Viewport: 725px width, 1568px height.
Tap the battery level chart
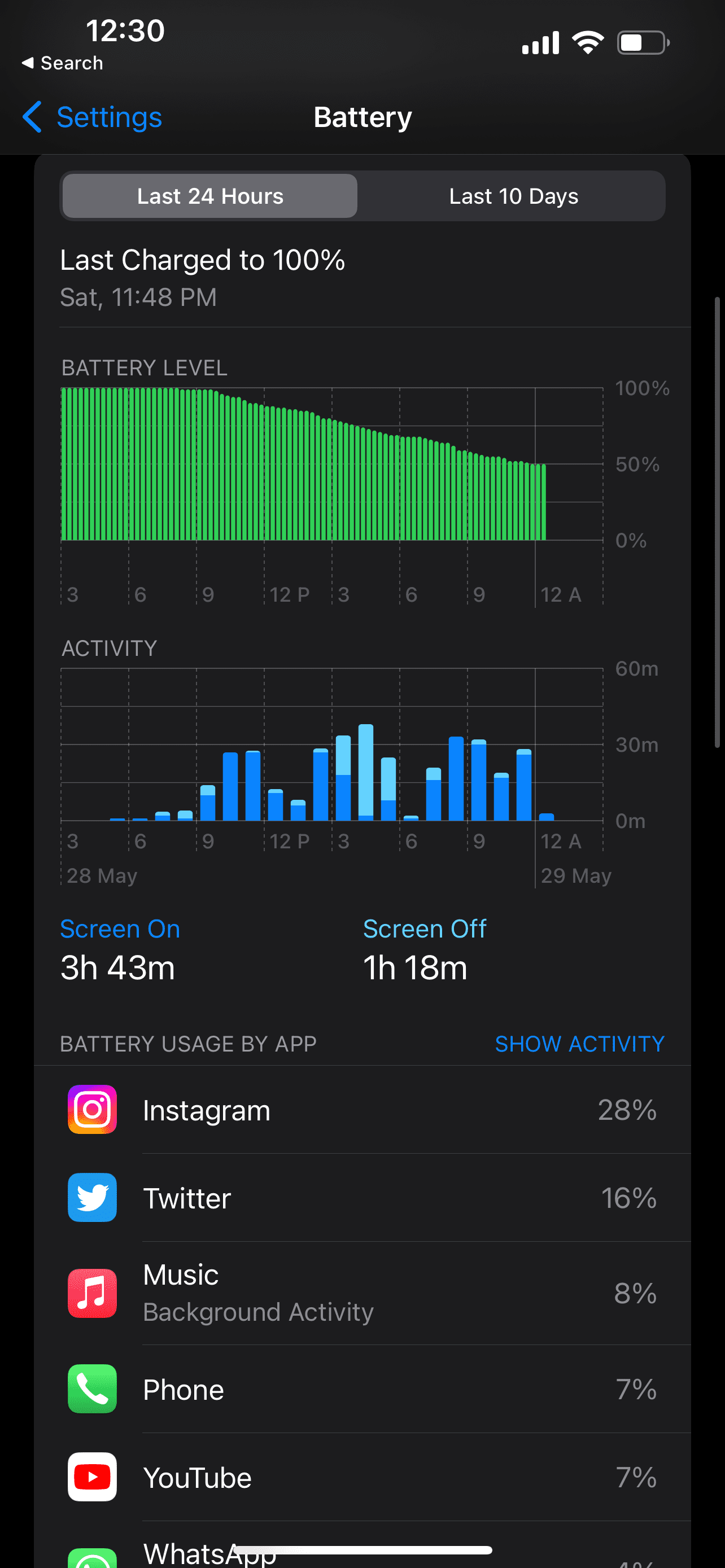[332, 465]
